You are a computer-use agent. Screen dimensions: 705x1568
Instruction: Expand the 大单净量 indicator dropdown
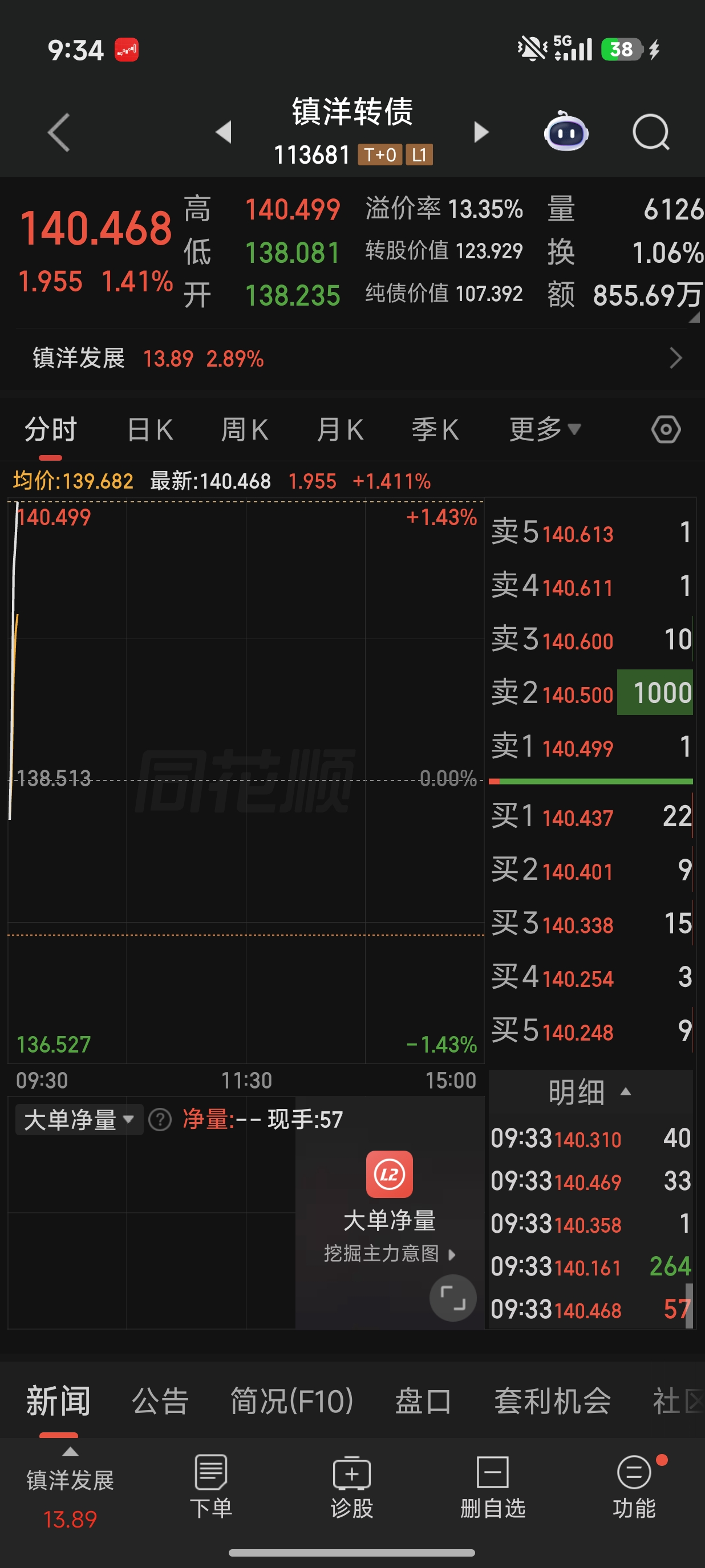click(79, 1119)
